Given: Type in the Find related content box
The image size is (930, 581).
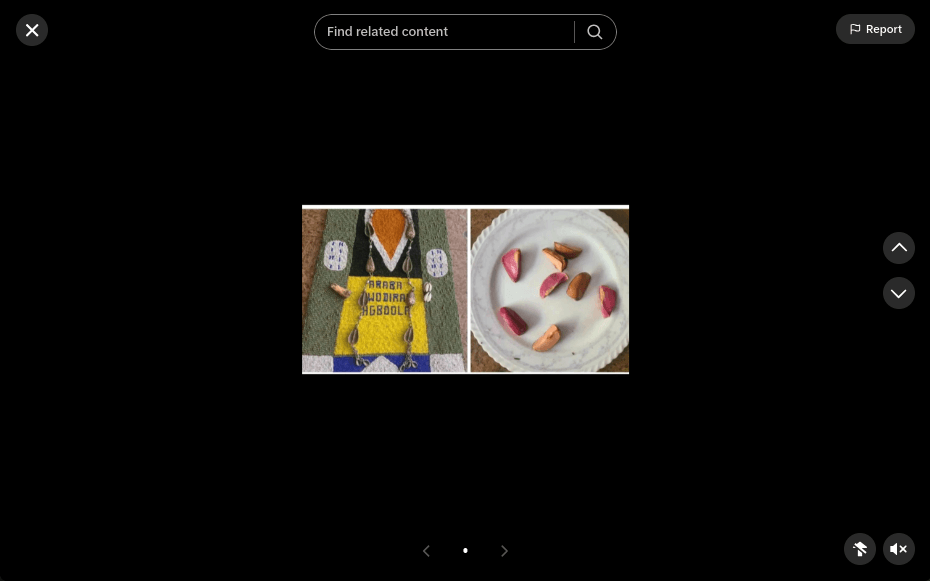Looking at the screenshot, I should (x=445, y=32).
